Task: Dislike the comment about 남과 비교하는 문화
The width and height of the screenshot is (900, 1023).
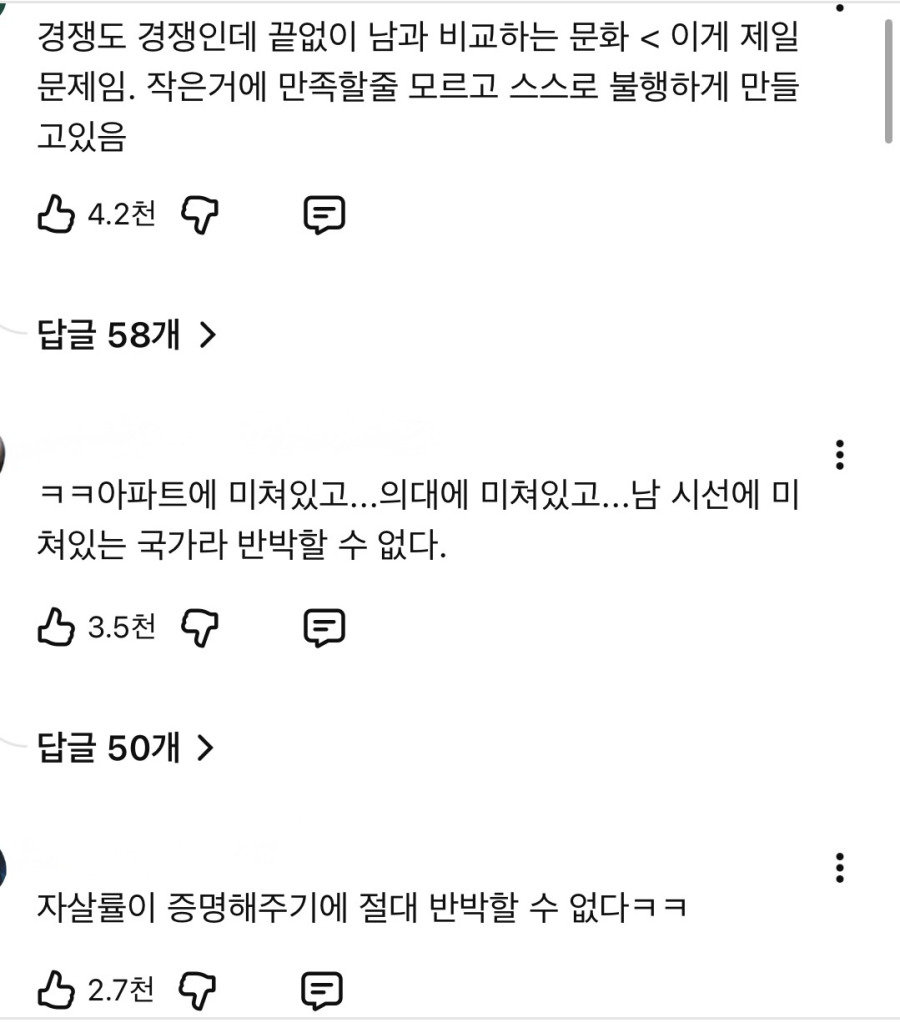Action: point(200,214)
